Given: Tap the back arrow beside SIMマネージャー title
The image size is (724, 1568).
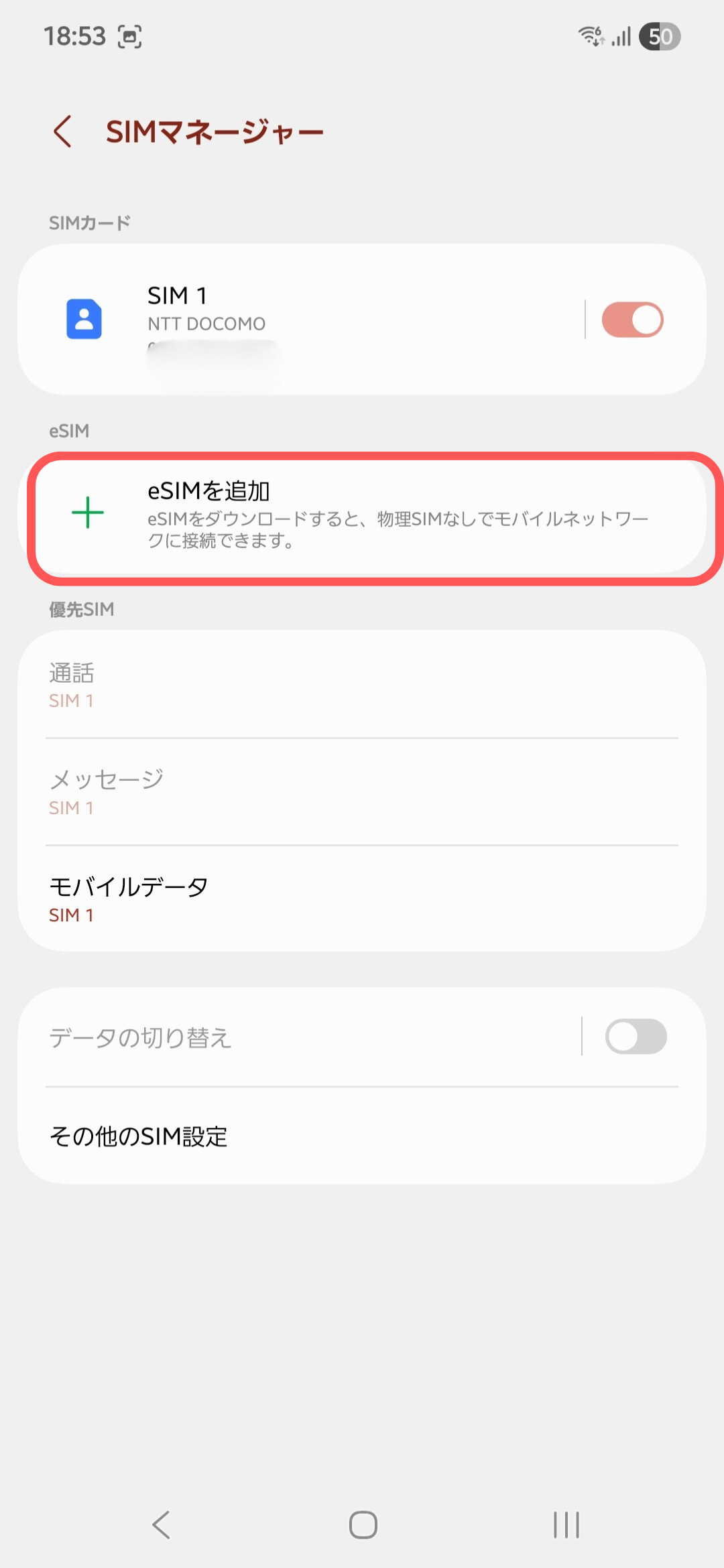Looking at the screenshot, I should pyautogui.click(x=64, y=131).
